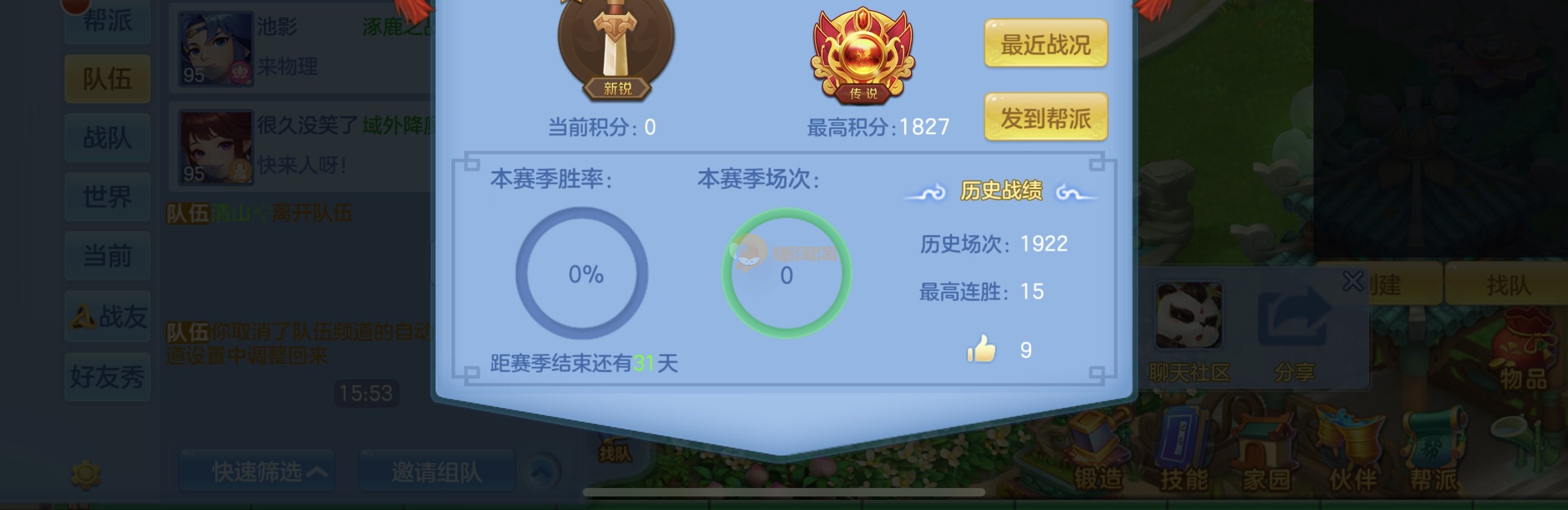
Task: Open 最近战况 recent battle records
Action: point(1045,44)
